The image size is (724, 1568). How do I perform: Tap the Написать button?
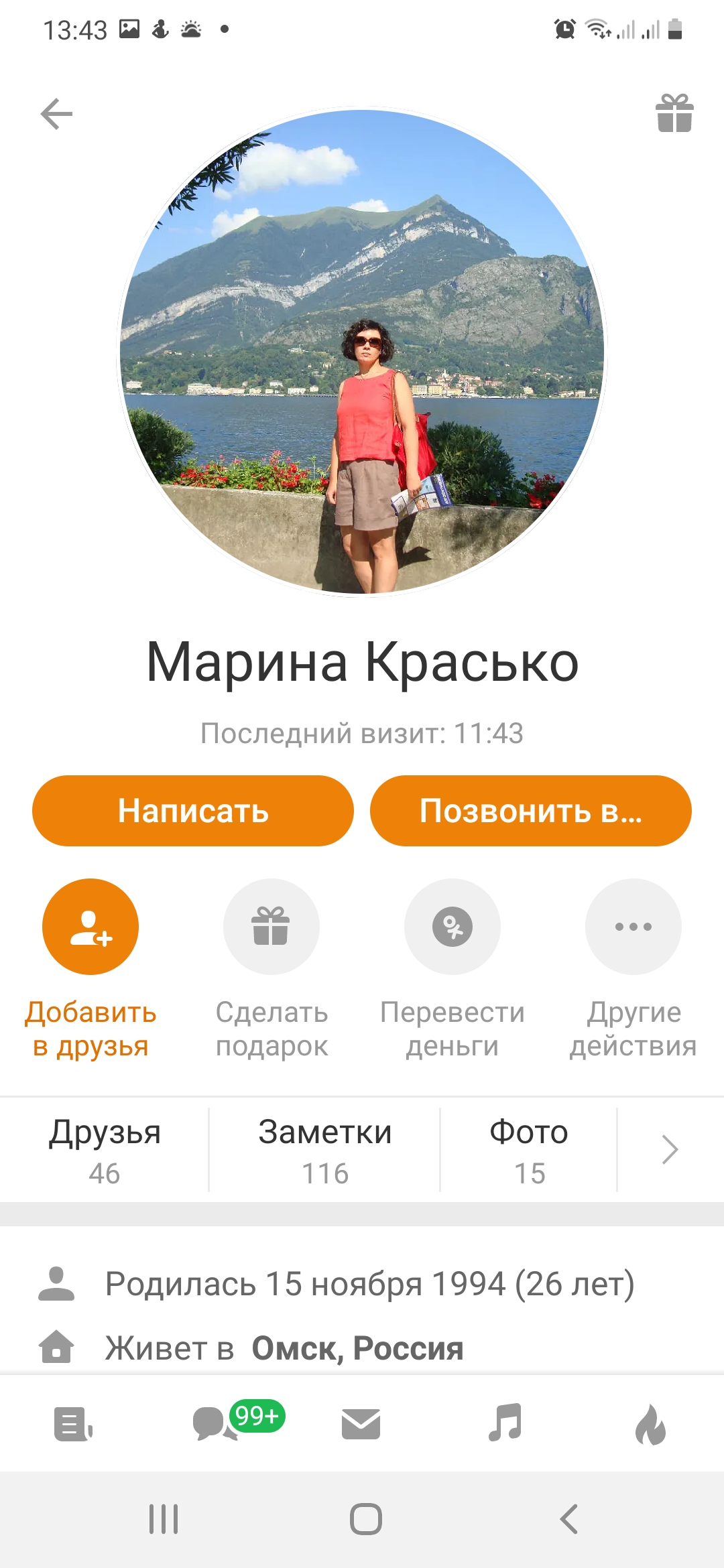(x=193, y=811)
